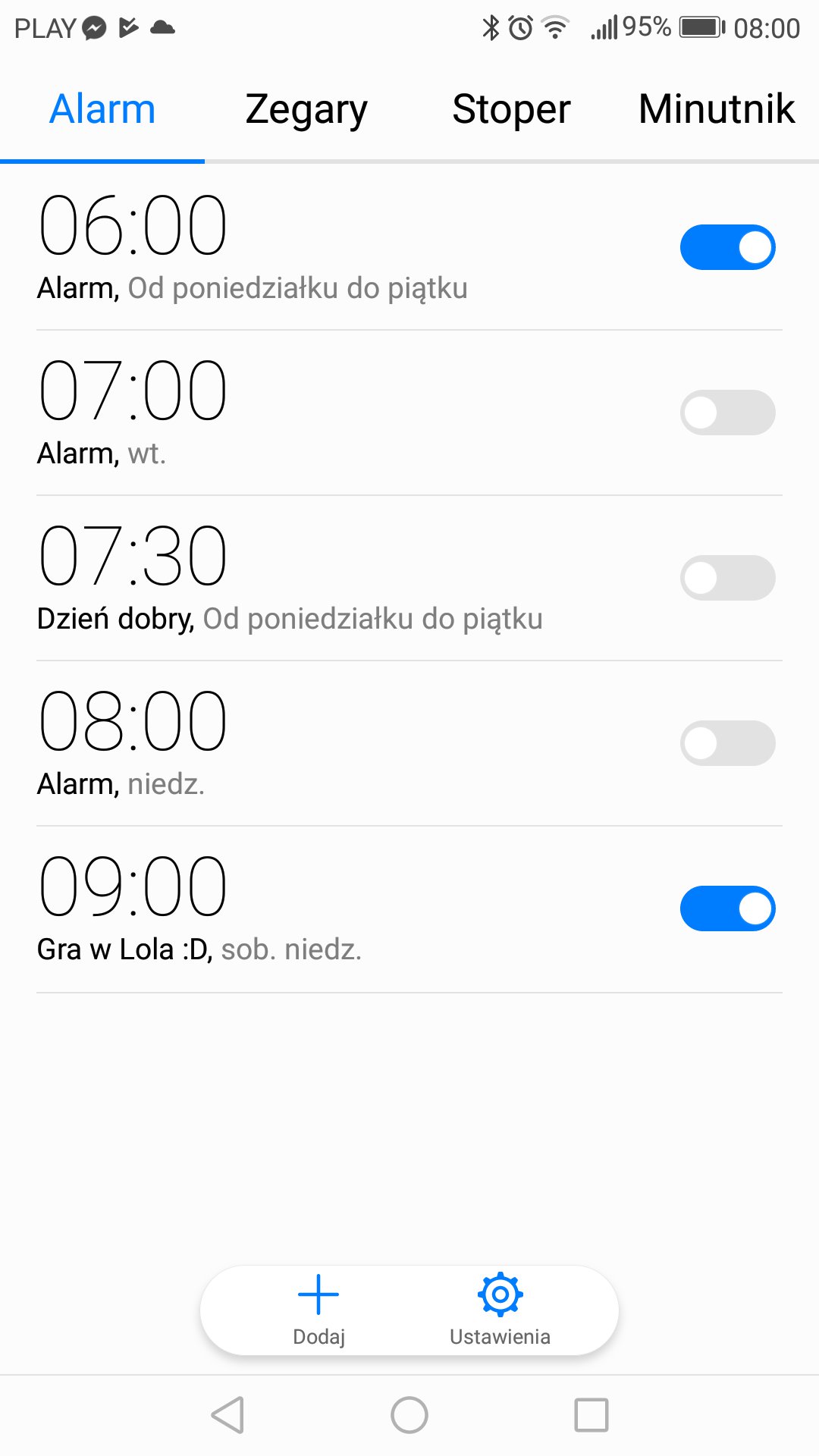The image size is (819, 1456).
Task: Tap the system back button
Action: coord(227,1415)
